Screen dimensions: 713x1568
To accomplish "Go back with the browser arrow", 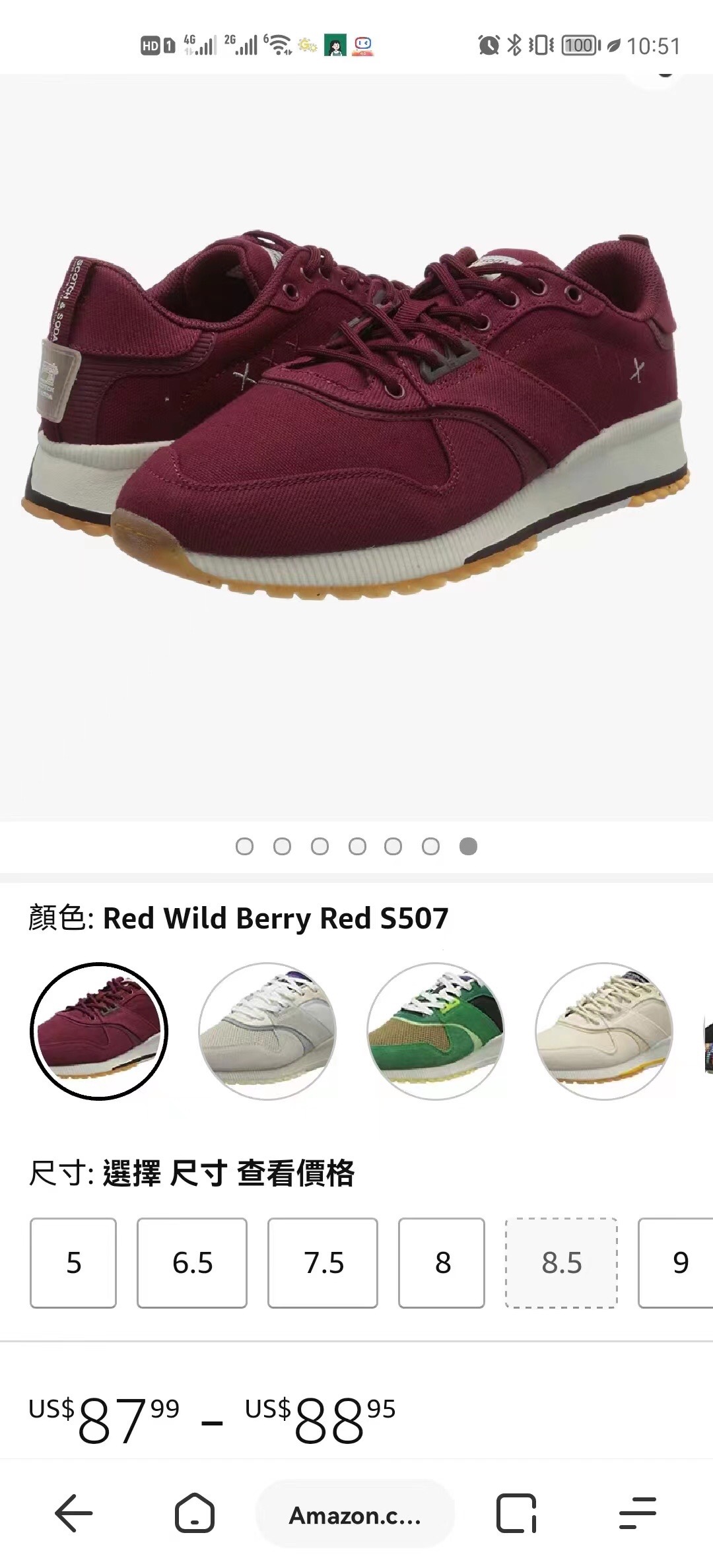I will pyautogui.click(x=73, y=1513).
